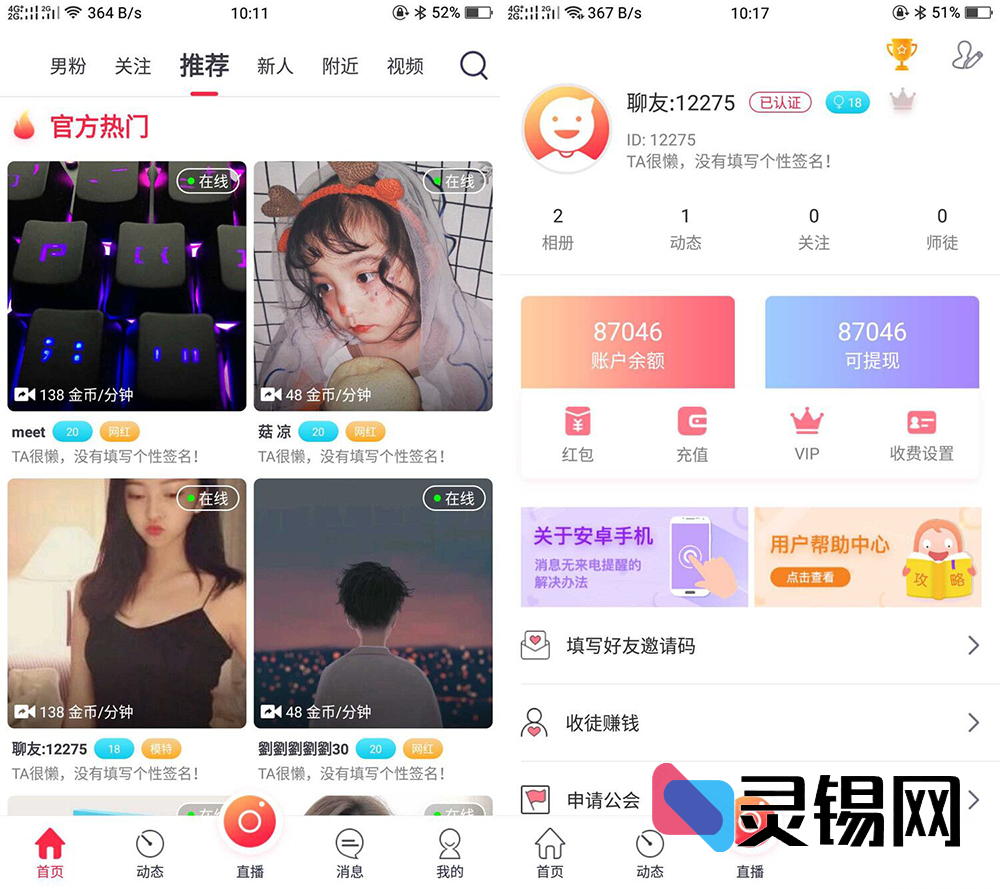1000x889 pixels.
Task: Open the search magnifier icon
Action: coord(473,66)
